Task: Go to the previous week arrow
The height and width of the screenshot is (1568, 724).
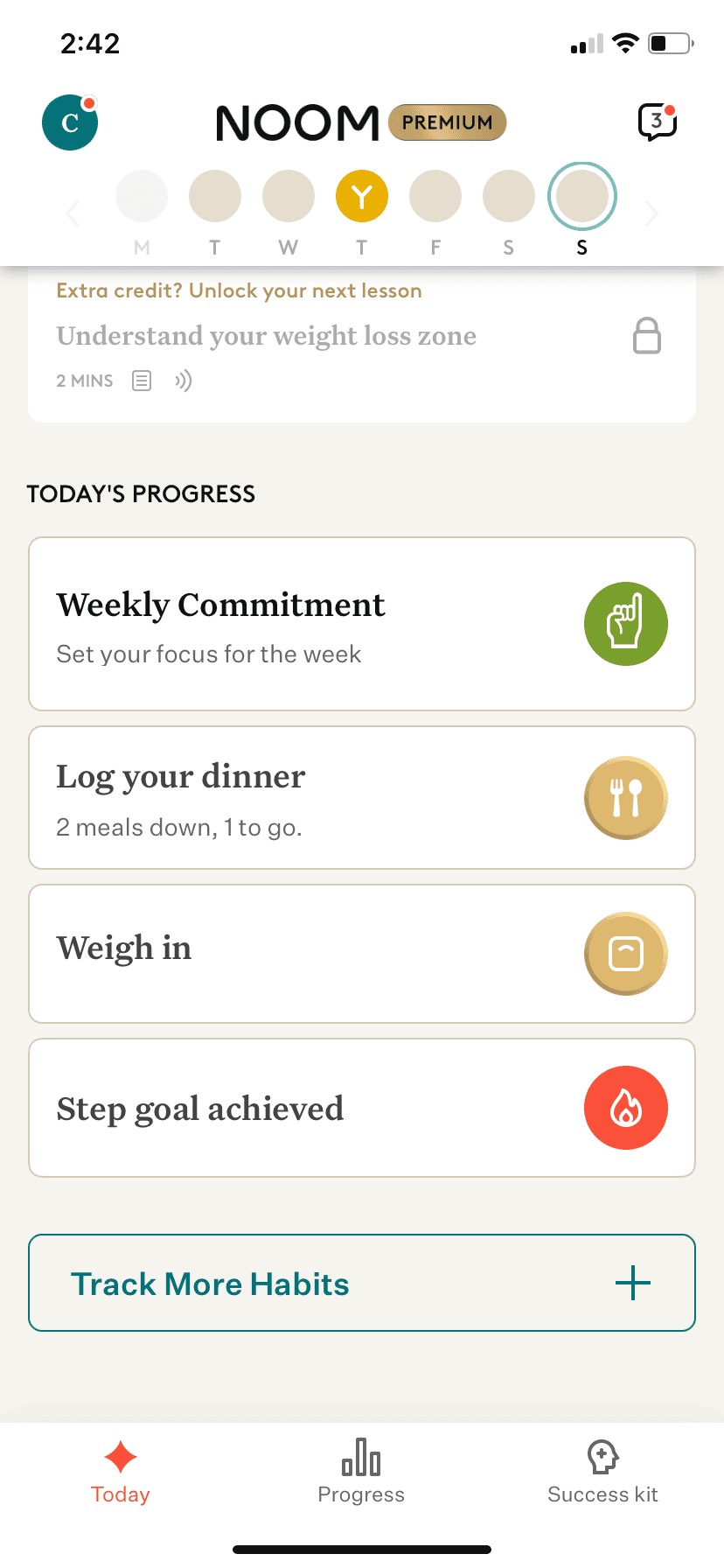Action: (x=73, y=213)
